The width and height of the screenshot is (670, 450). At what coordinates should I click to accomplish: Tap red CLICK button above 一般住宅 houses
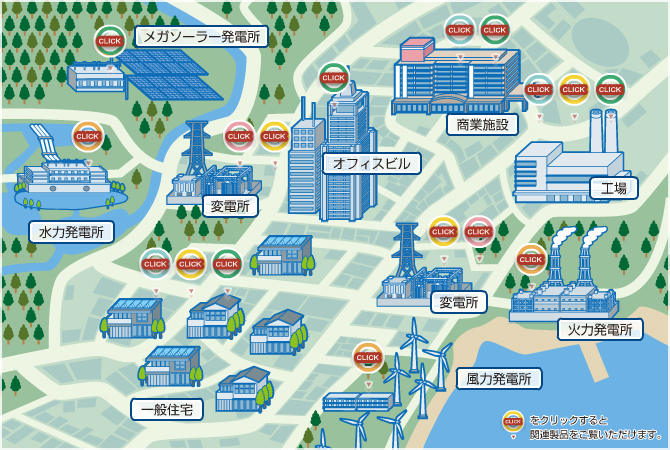[155, 264]
